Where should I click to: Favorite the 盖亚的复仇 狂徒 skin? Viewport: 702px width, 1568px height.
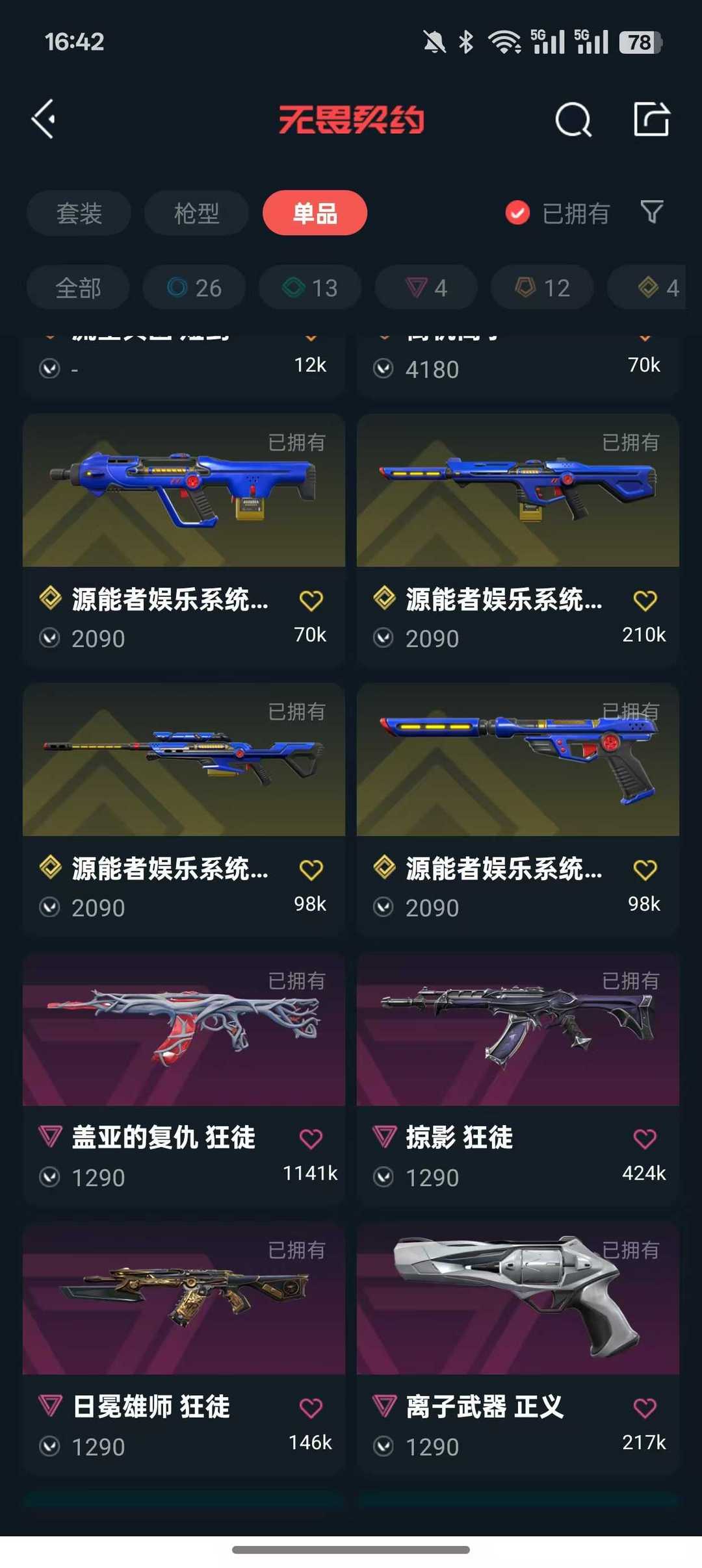pyautogui.click(x=311, y=1139)
